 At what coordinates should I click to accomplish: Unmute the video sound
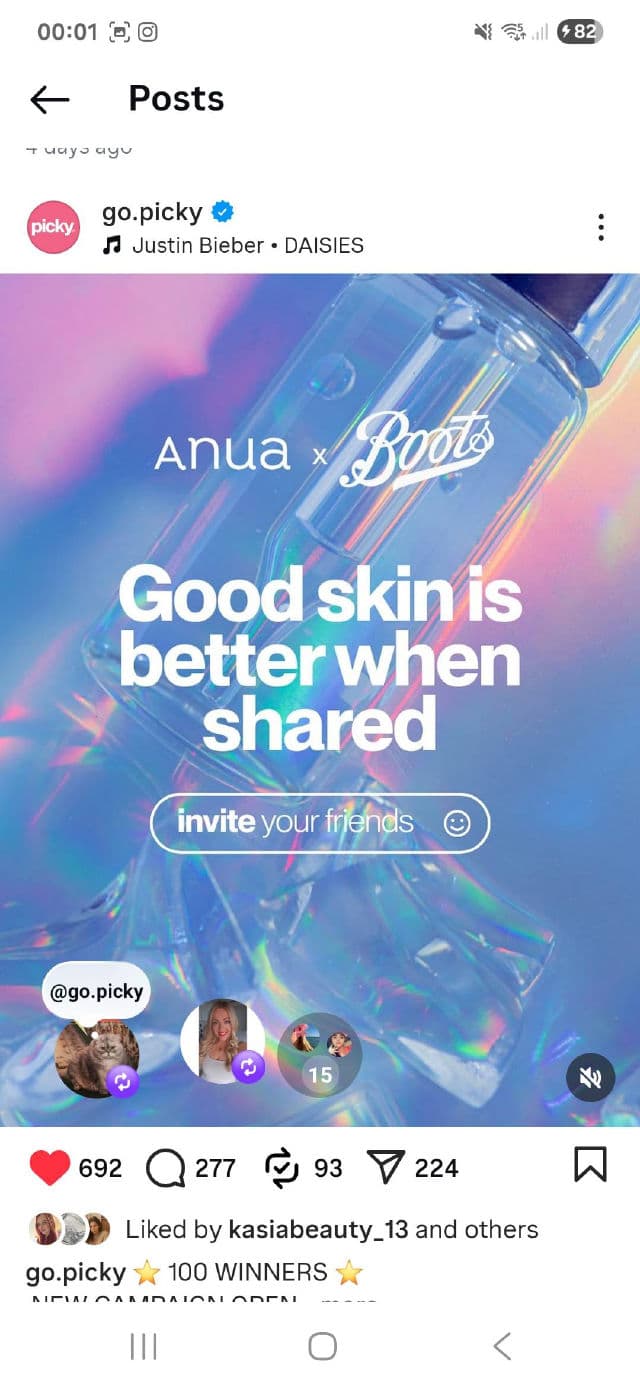coord(590,1077)
